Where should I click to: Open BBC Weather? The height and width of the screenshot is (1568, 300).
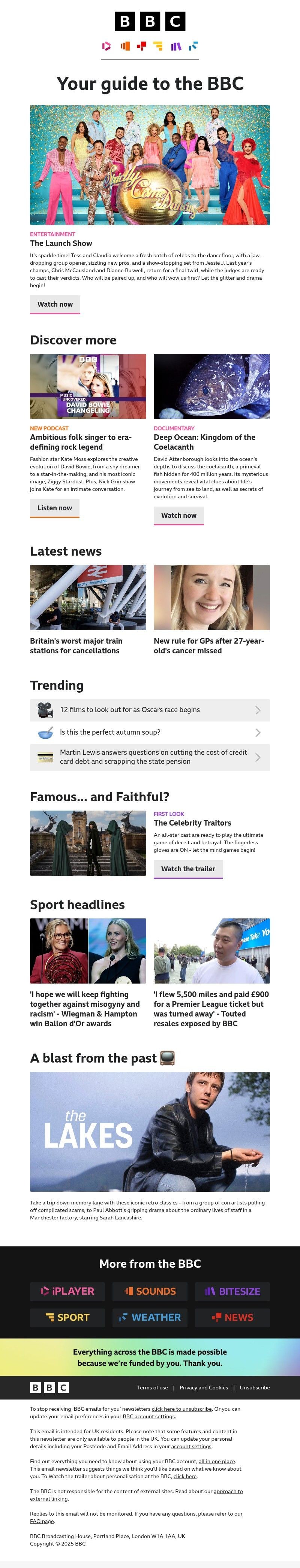coord(149,1317)
